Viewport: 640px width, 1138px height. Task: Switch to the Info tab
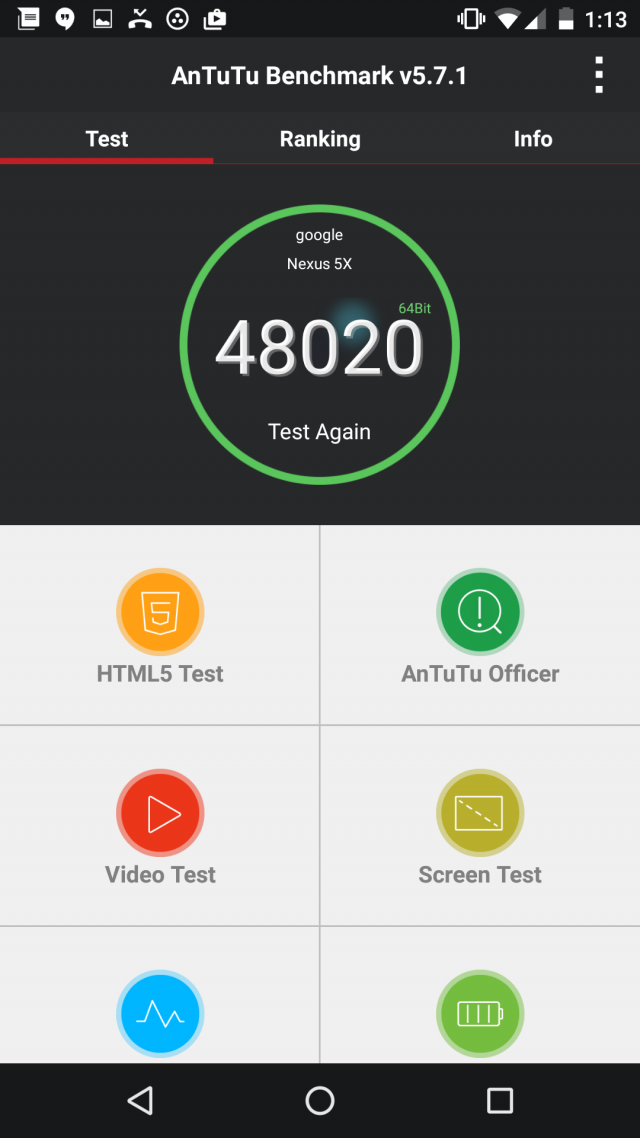click(x=533, y=139)
